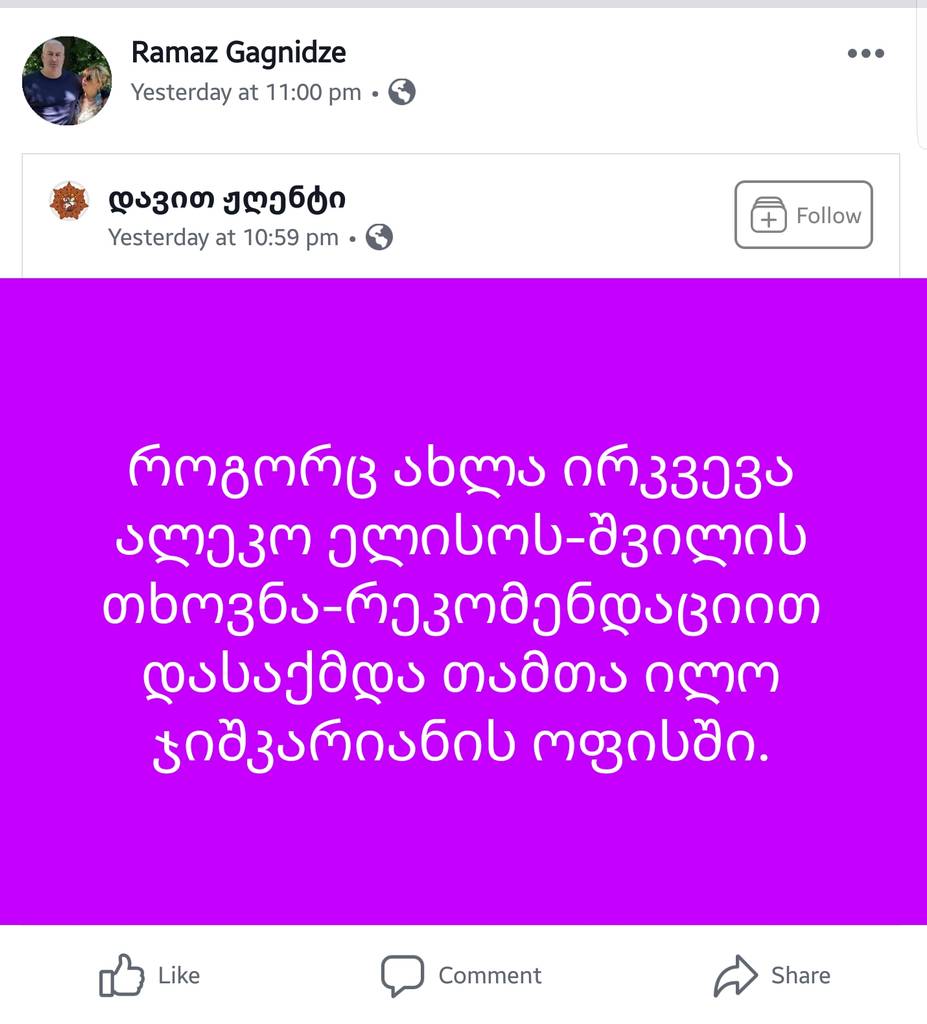Open Ramaz Gagnidze's profile via his name
The image size is (927, 1024).
238,52
